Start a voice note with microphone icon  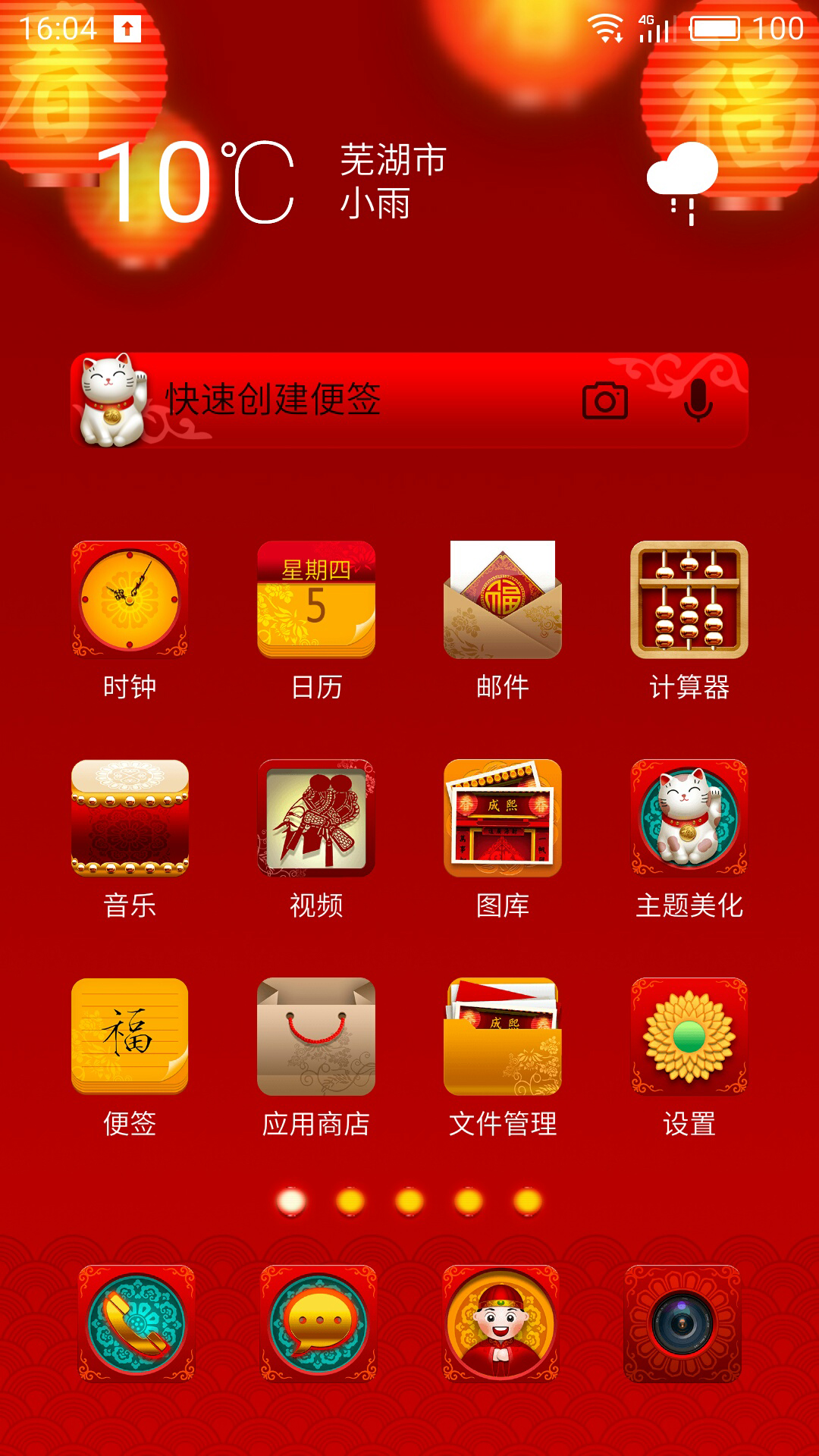(698, 400)
